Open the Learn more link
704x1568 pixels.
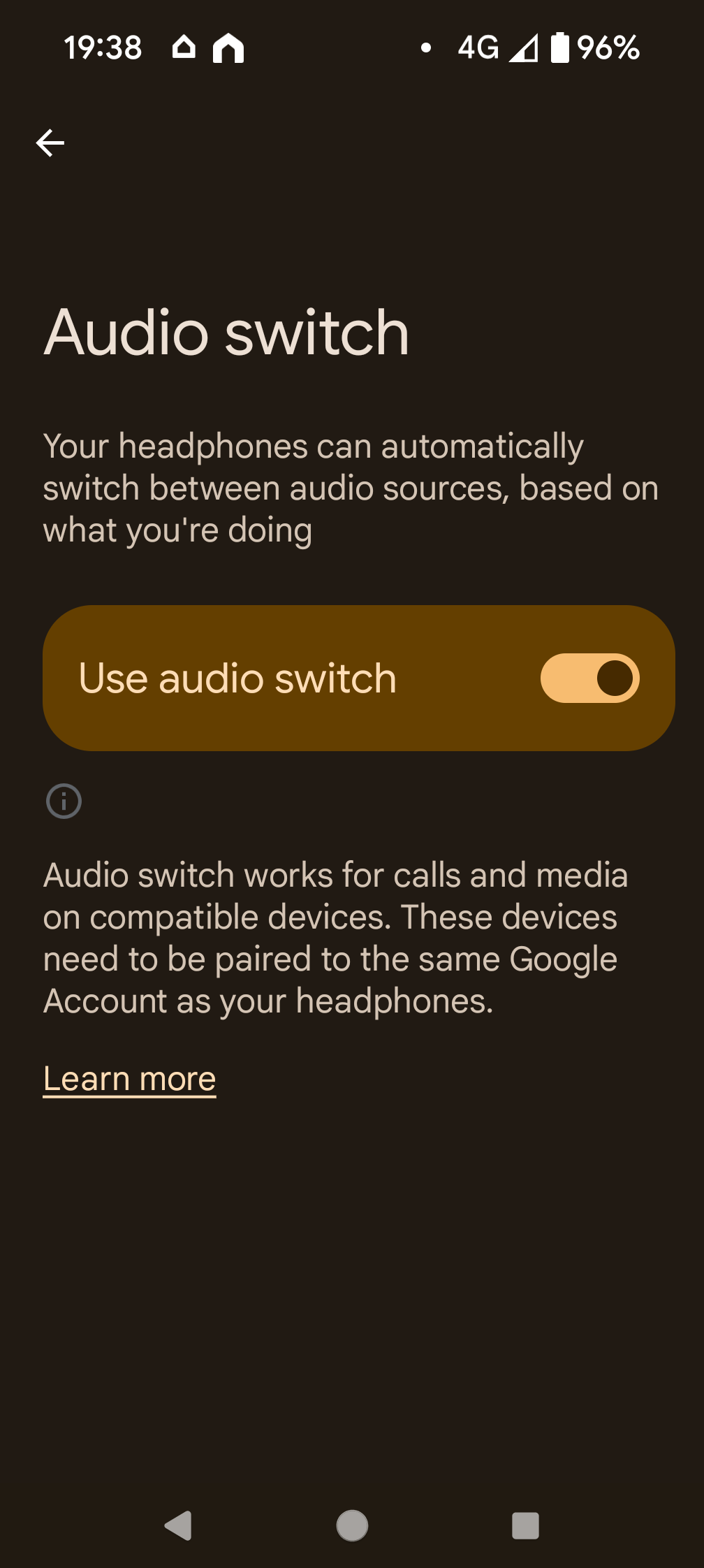[x=130, y=1079]
